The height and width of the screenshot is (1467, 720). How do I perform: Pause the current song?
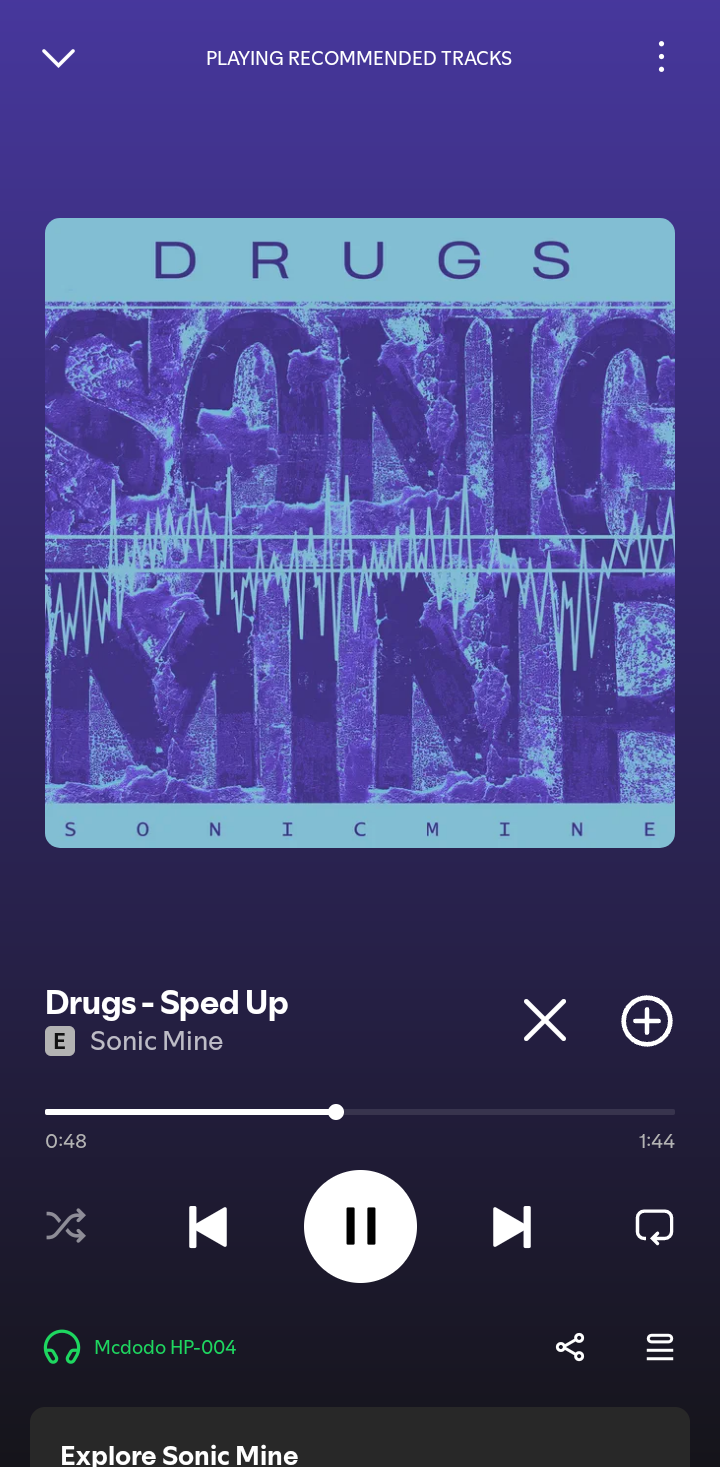coord(360,1226)
